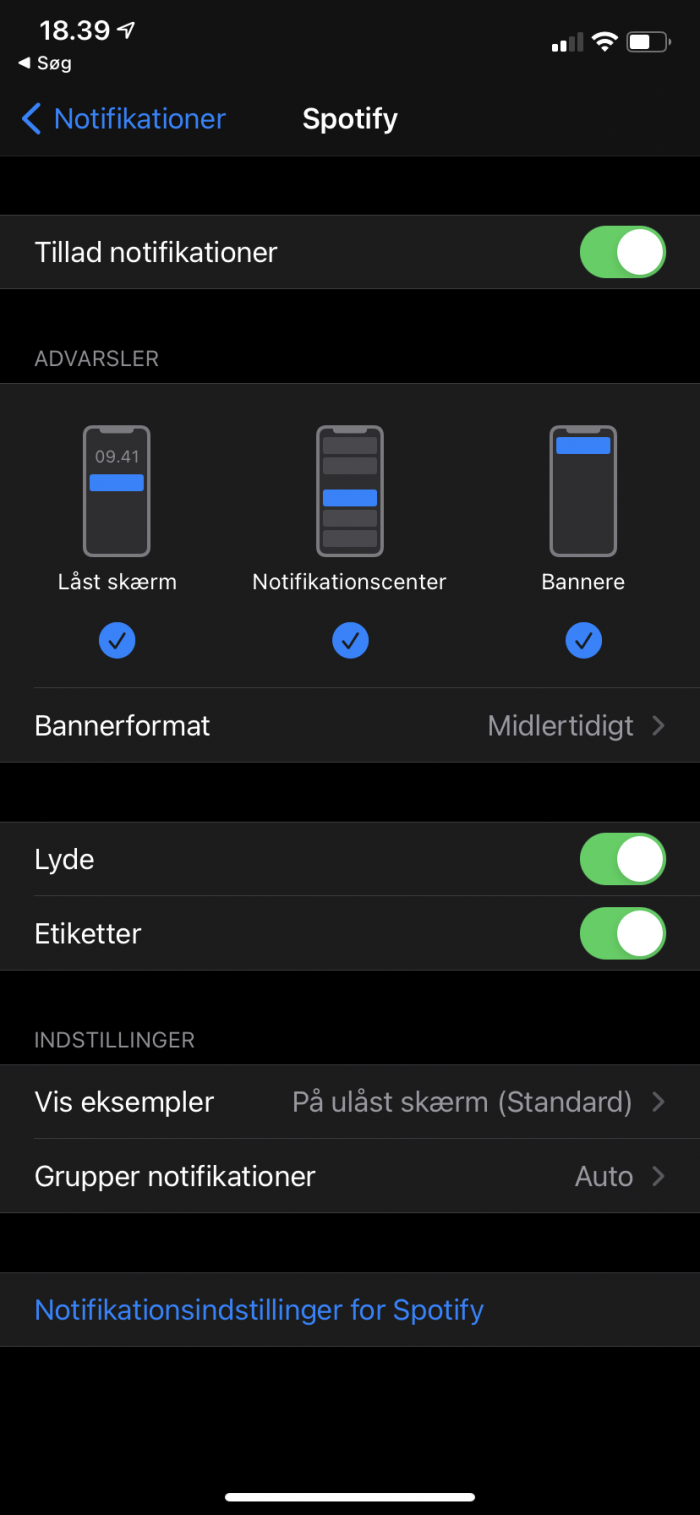700x1515 pixels.
Task: Turn off Etiketter switch
Action: 622,933
